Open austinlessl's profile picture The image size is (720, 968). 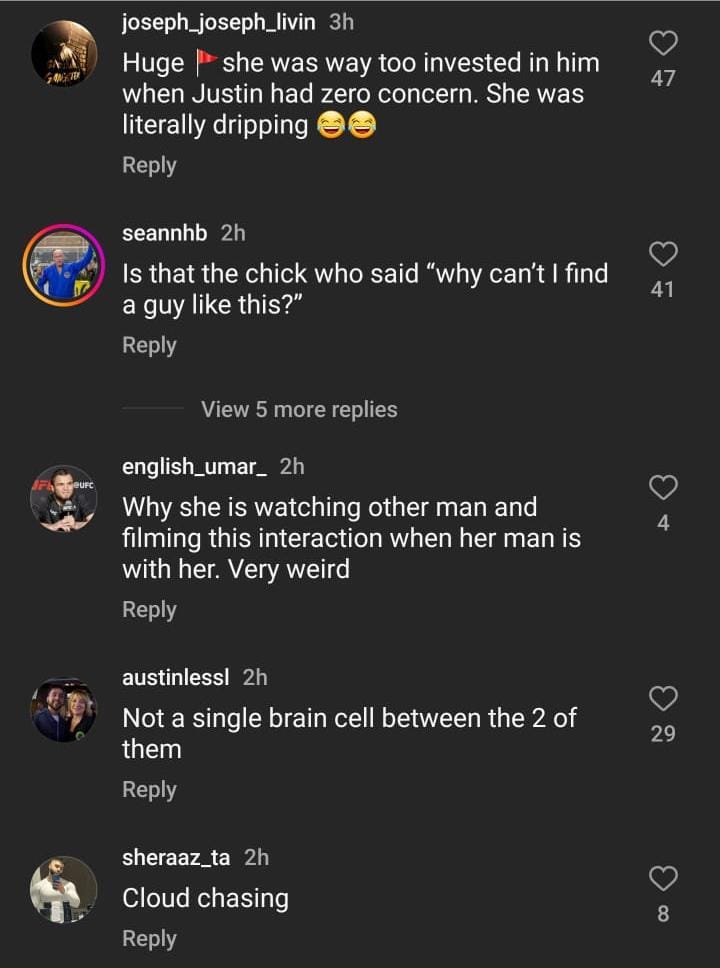[x=64, y=710]
